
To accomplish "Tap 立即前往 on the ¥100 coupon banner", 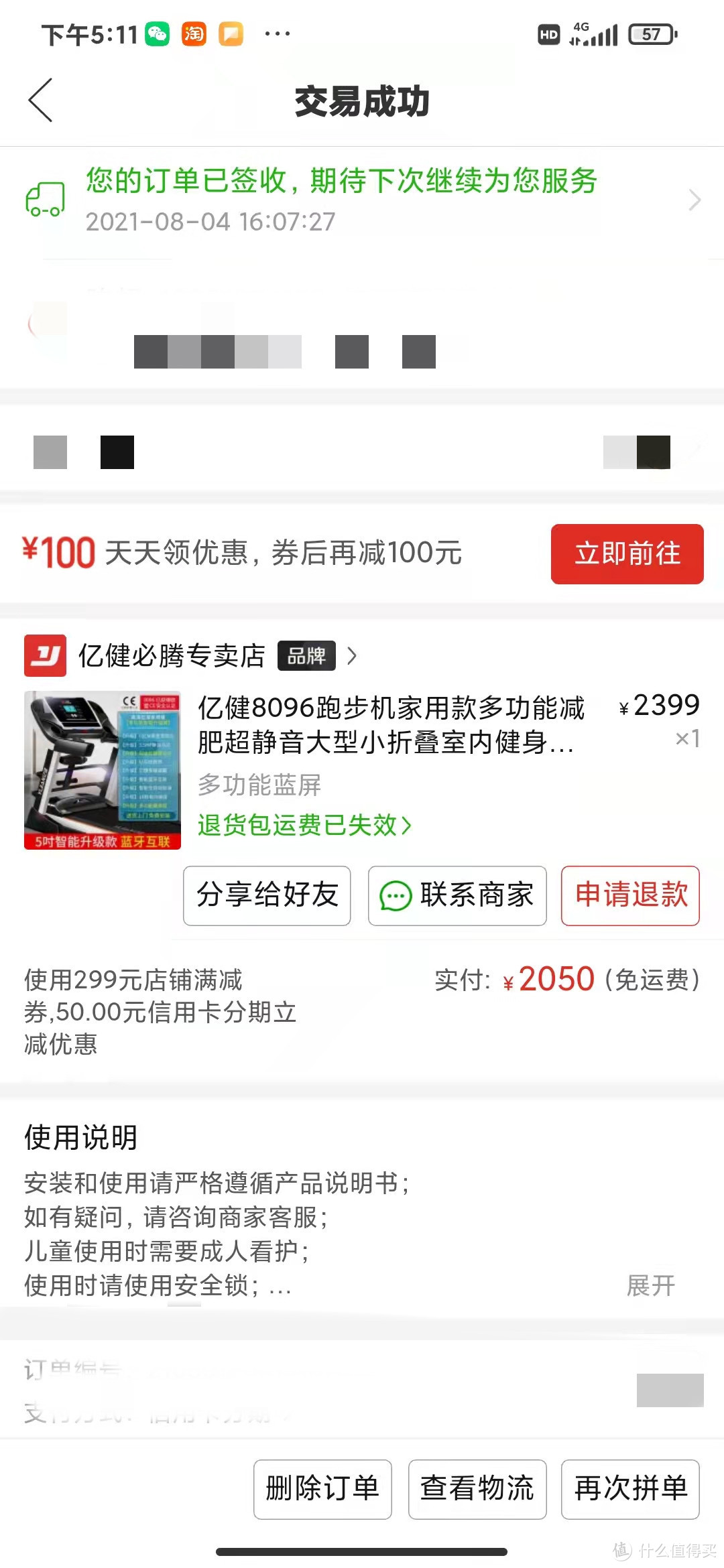I will pyautogui.click(x=626, y=554).
